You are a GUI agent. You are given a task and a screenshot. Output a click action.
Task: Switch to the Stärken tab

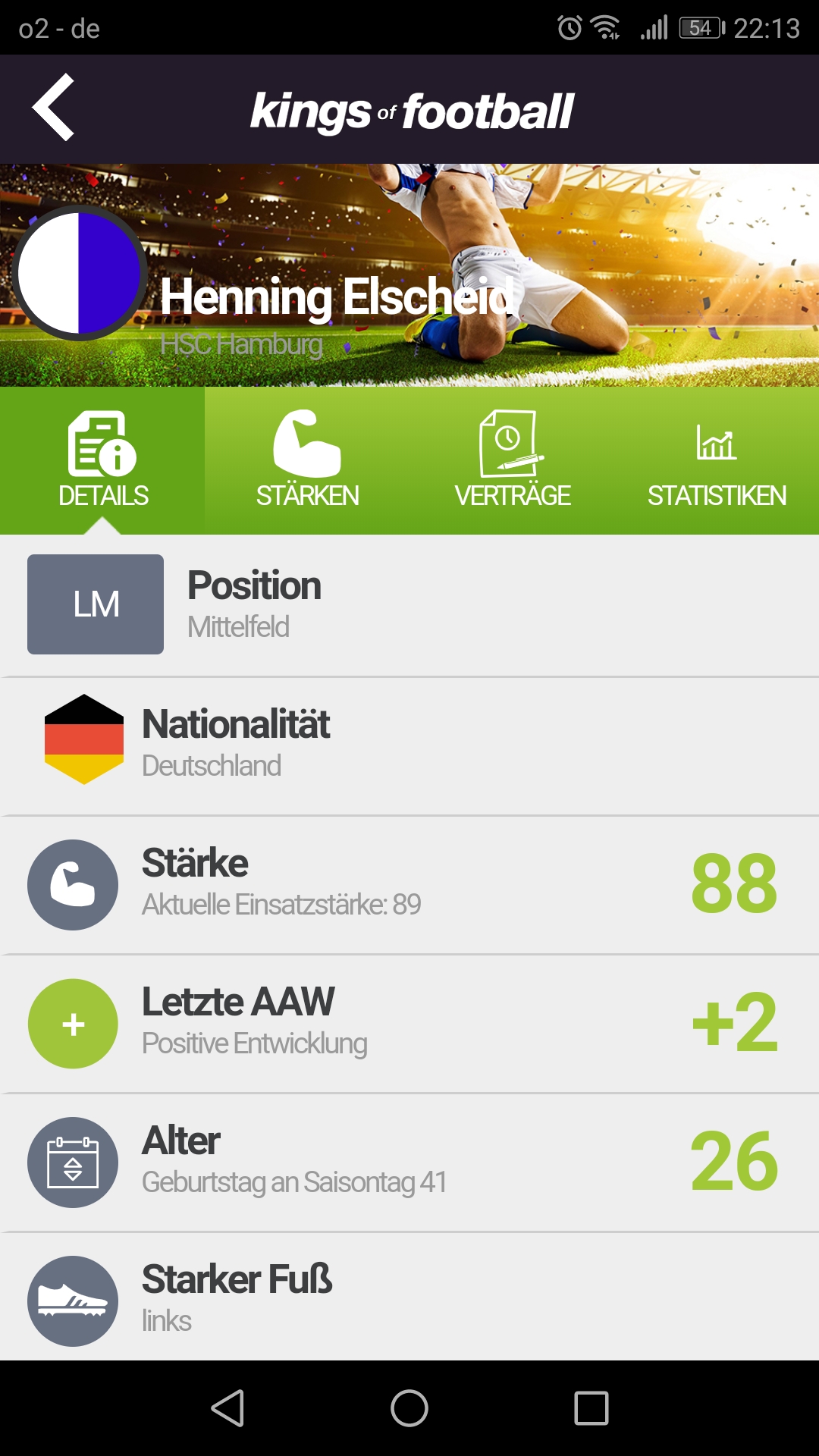tap(307, 460)
